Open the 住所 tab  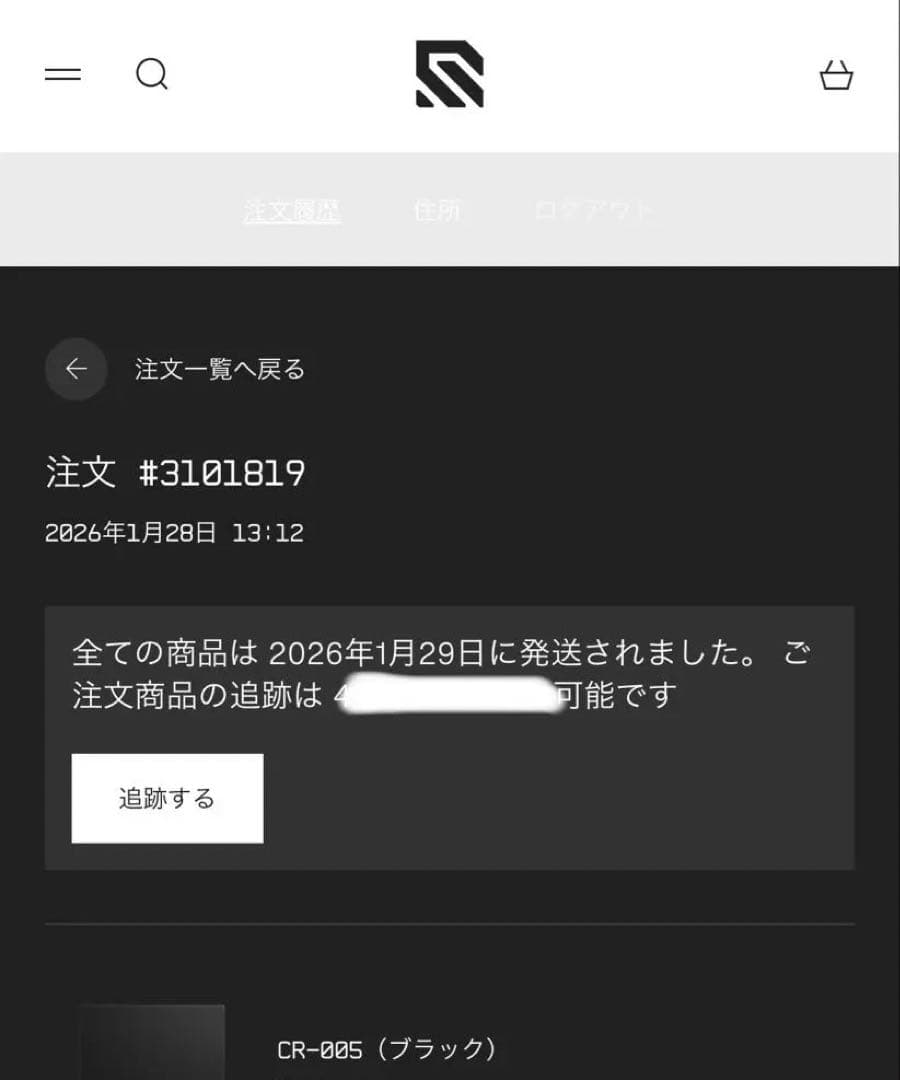[436, 210]
